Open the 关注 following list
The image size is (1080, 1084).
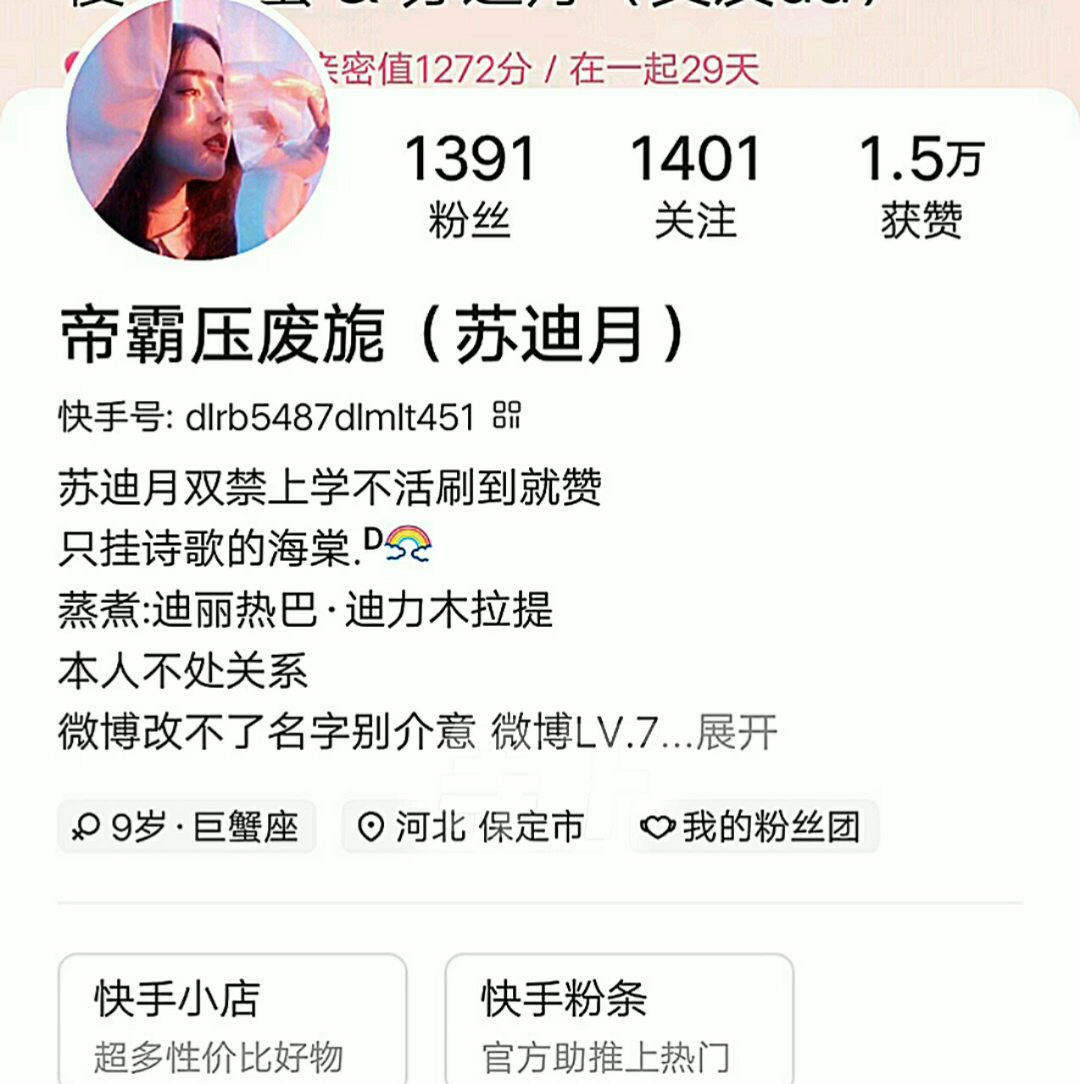point(695,187)
